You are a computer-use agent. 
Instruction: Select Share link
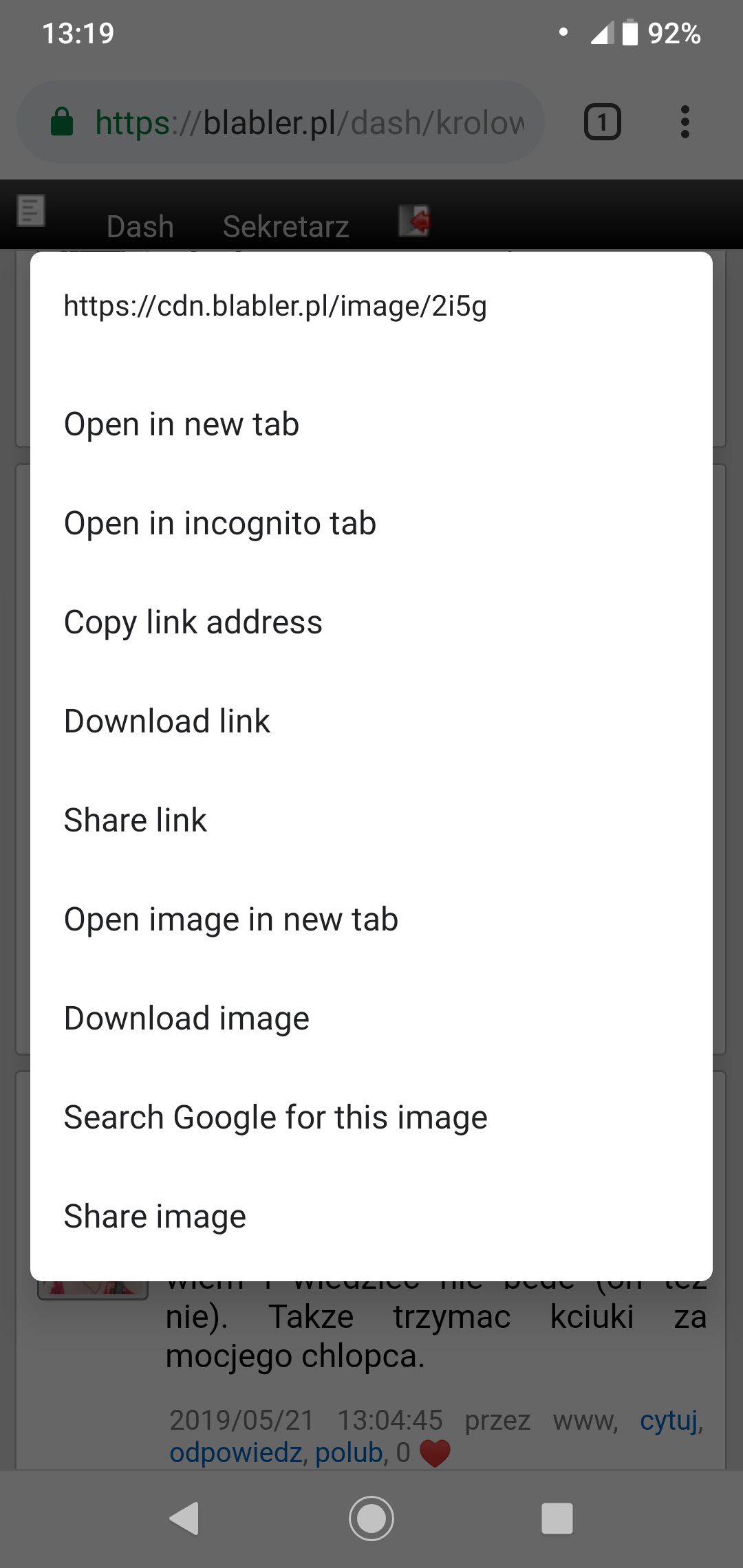click(x=371, y=820)
